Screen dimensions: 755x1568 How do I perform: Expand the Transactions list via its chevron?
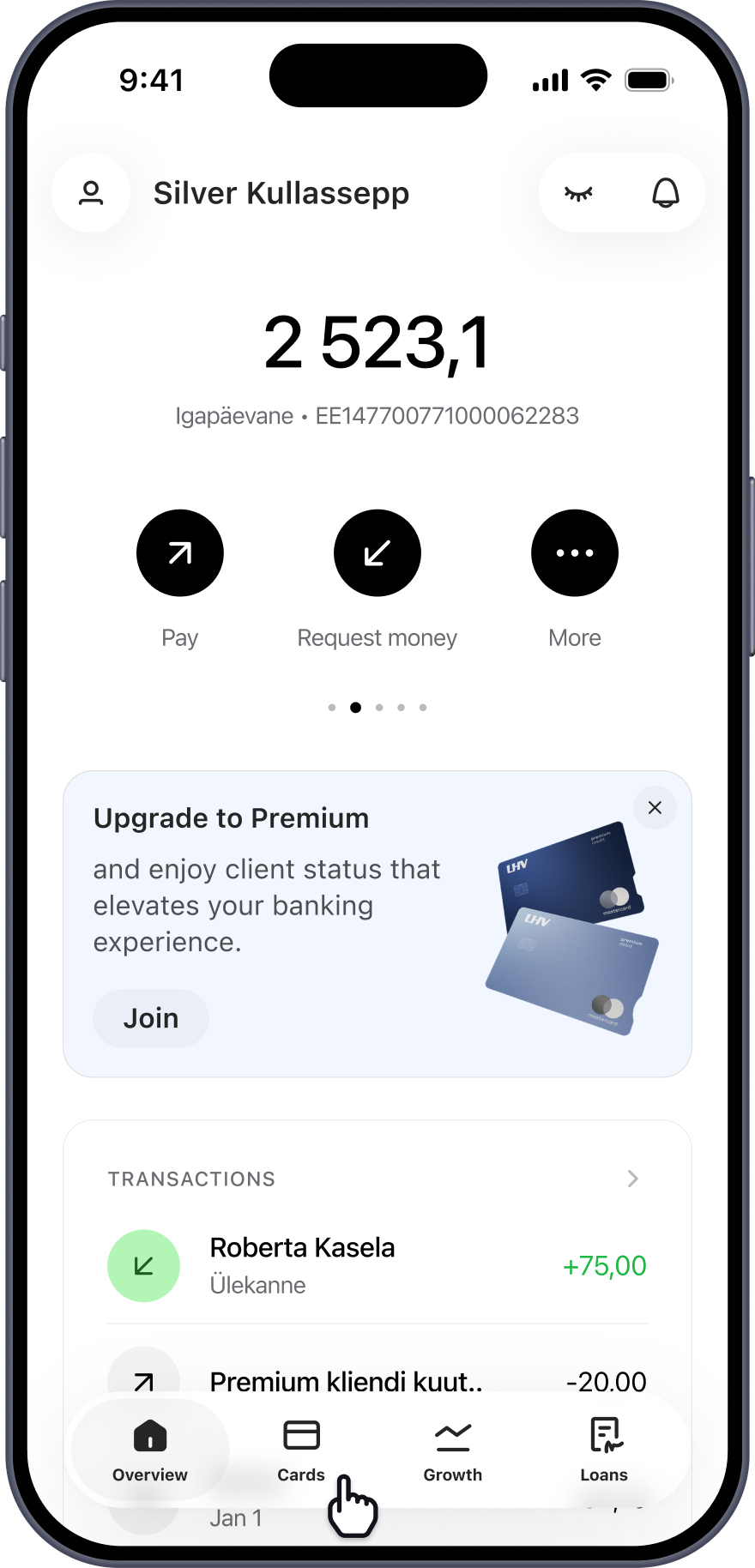coord(633,1179)
